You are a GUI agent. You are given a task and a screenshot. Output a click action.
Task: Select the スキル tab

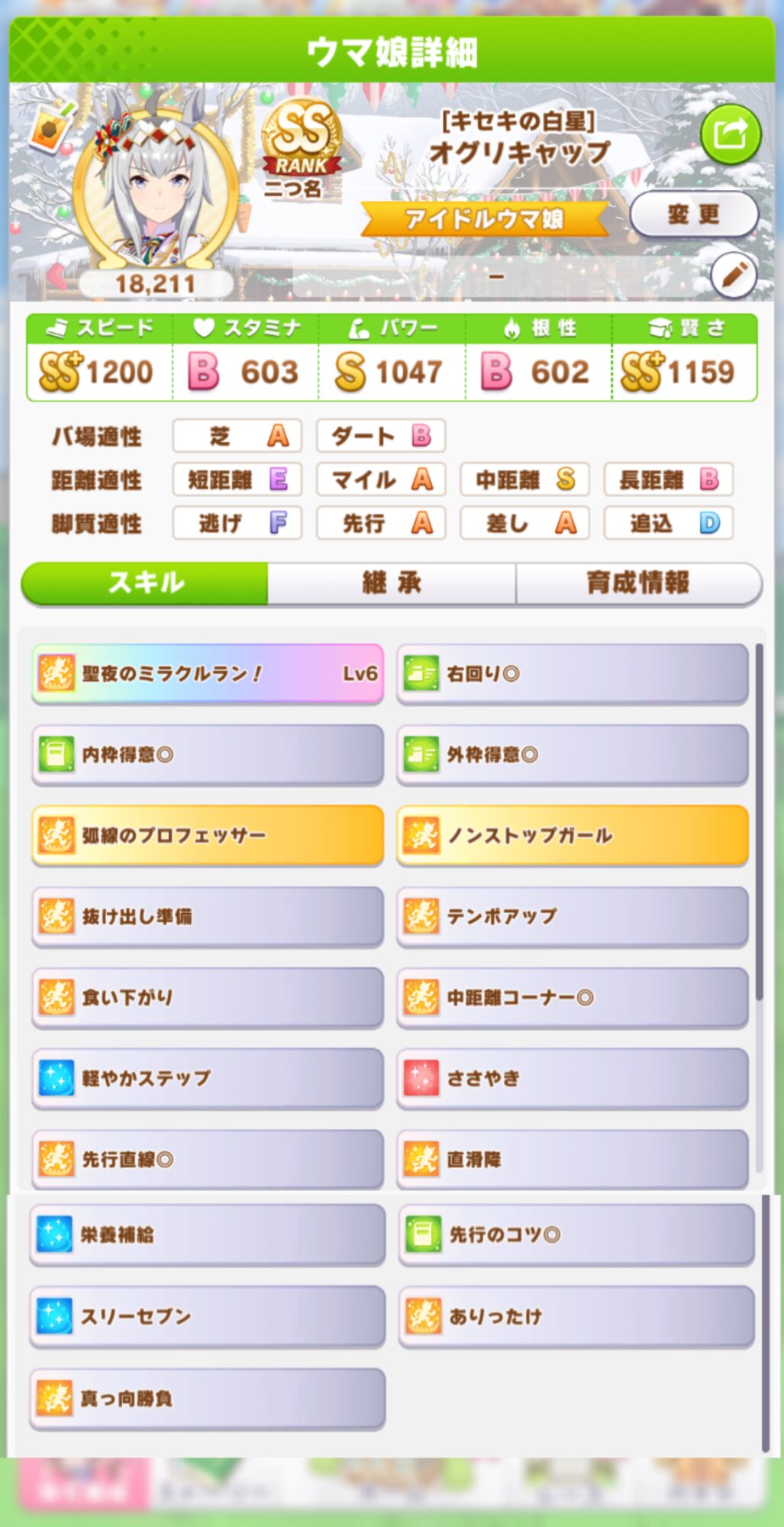click(x=145, y=583)
